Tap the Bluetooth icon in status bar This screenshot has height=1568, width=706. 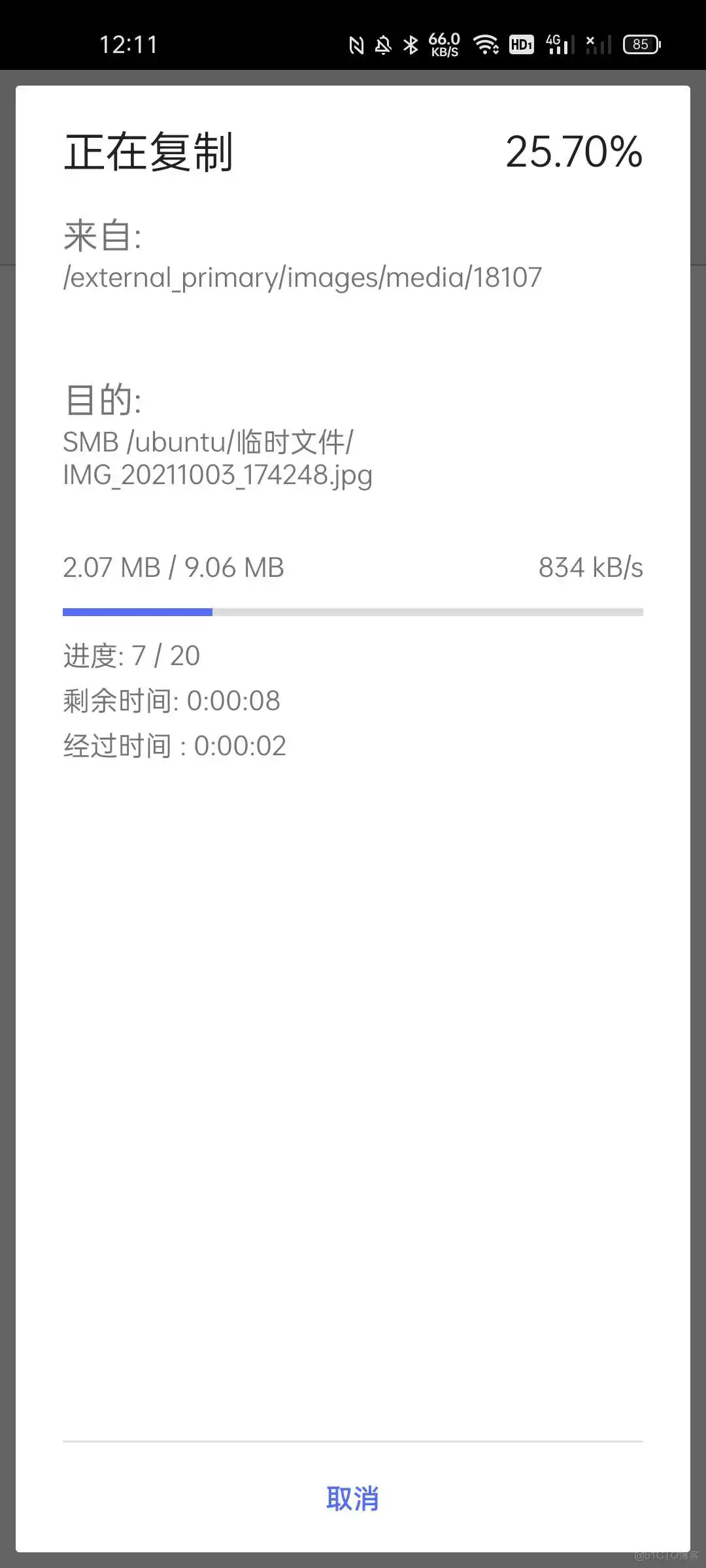tap(411, 44)
